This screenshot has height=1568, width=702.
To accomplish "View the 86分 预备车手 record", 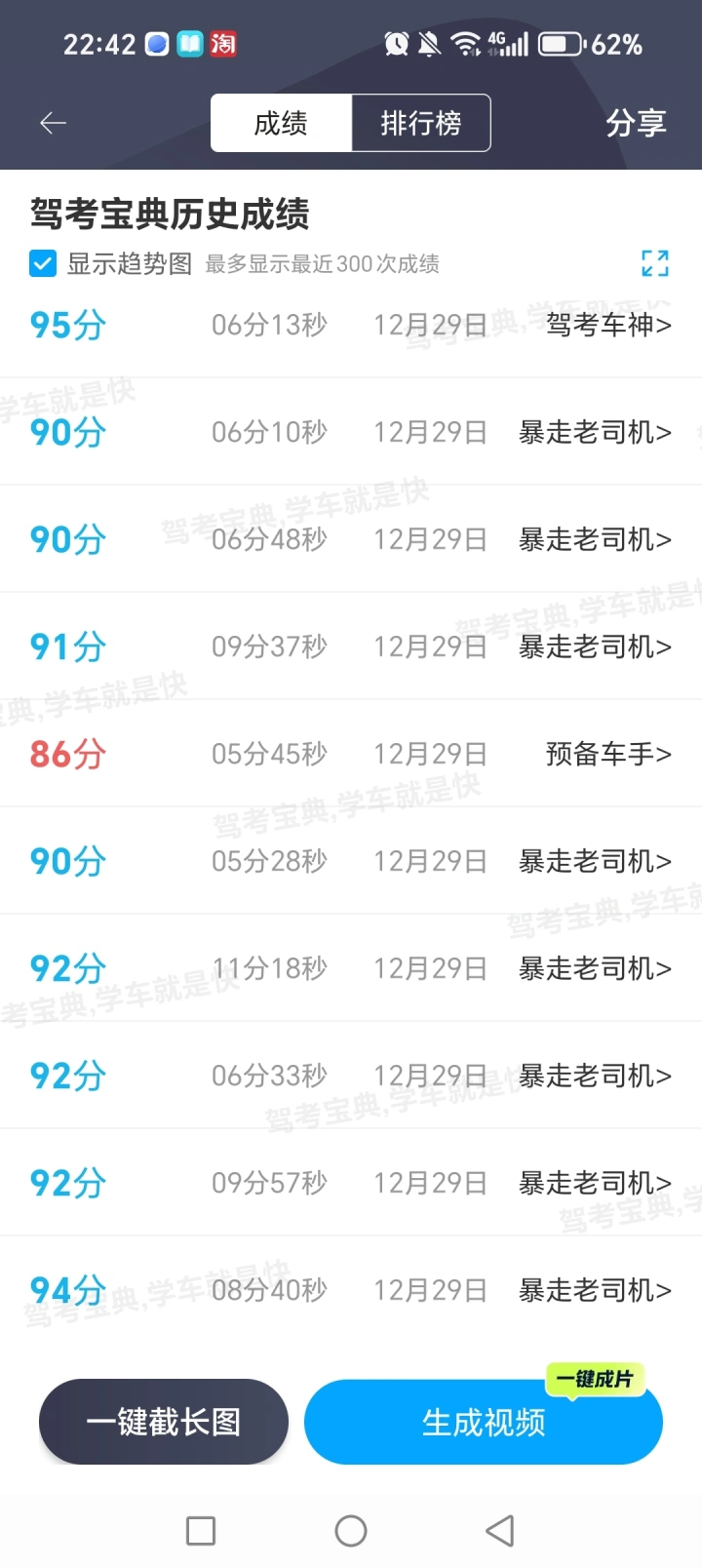I will pos(351,753).
